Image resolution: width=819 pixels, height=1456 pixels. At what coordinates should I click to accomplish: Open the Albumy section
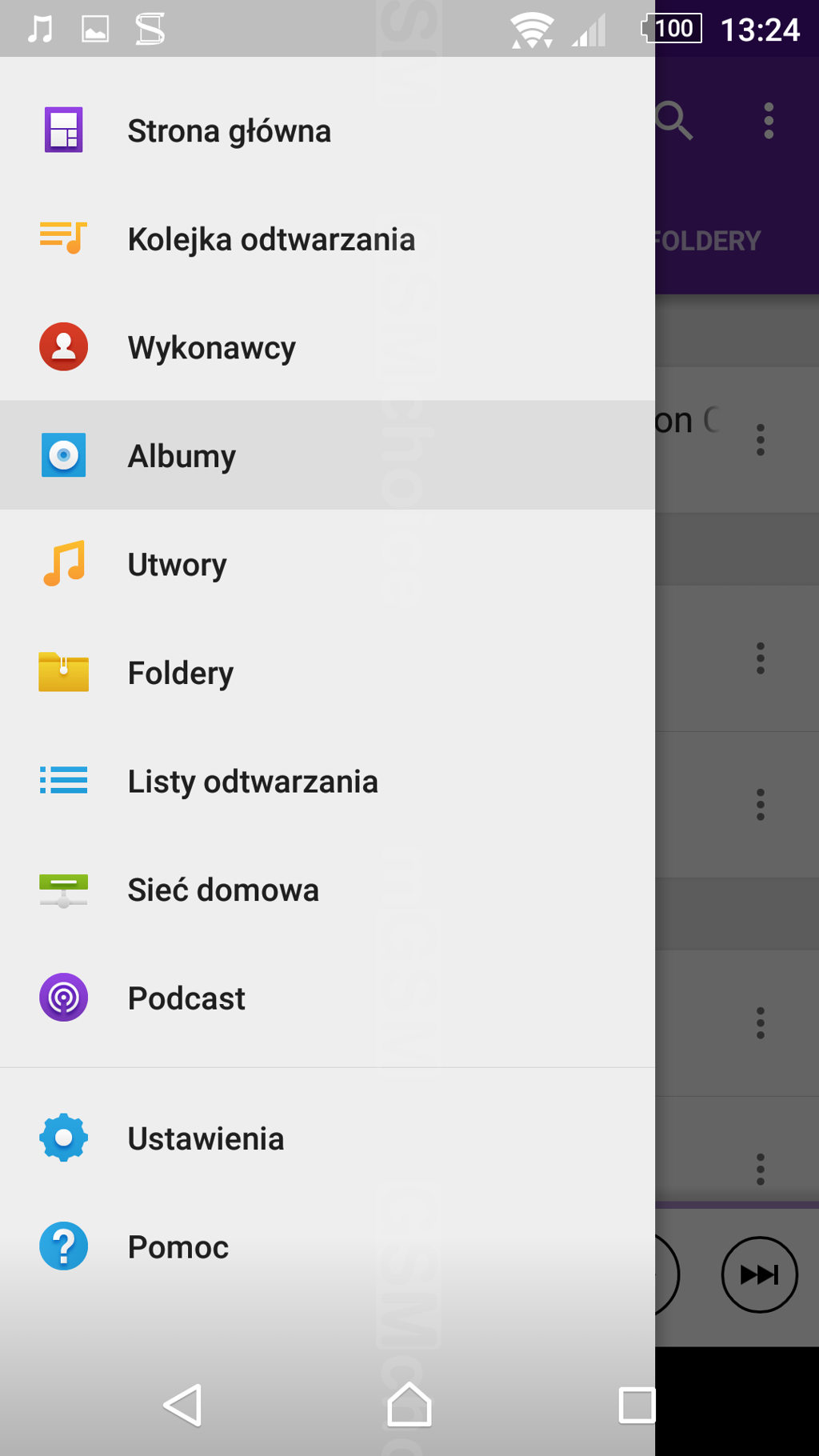[x=182, y=456]
